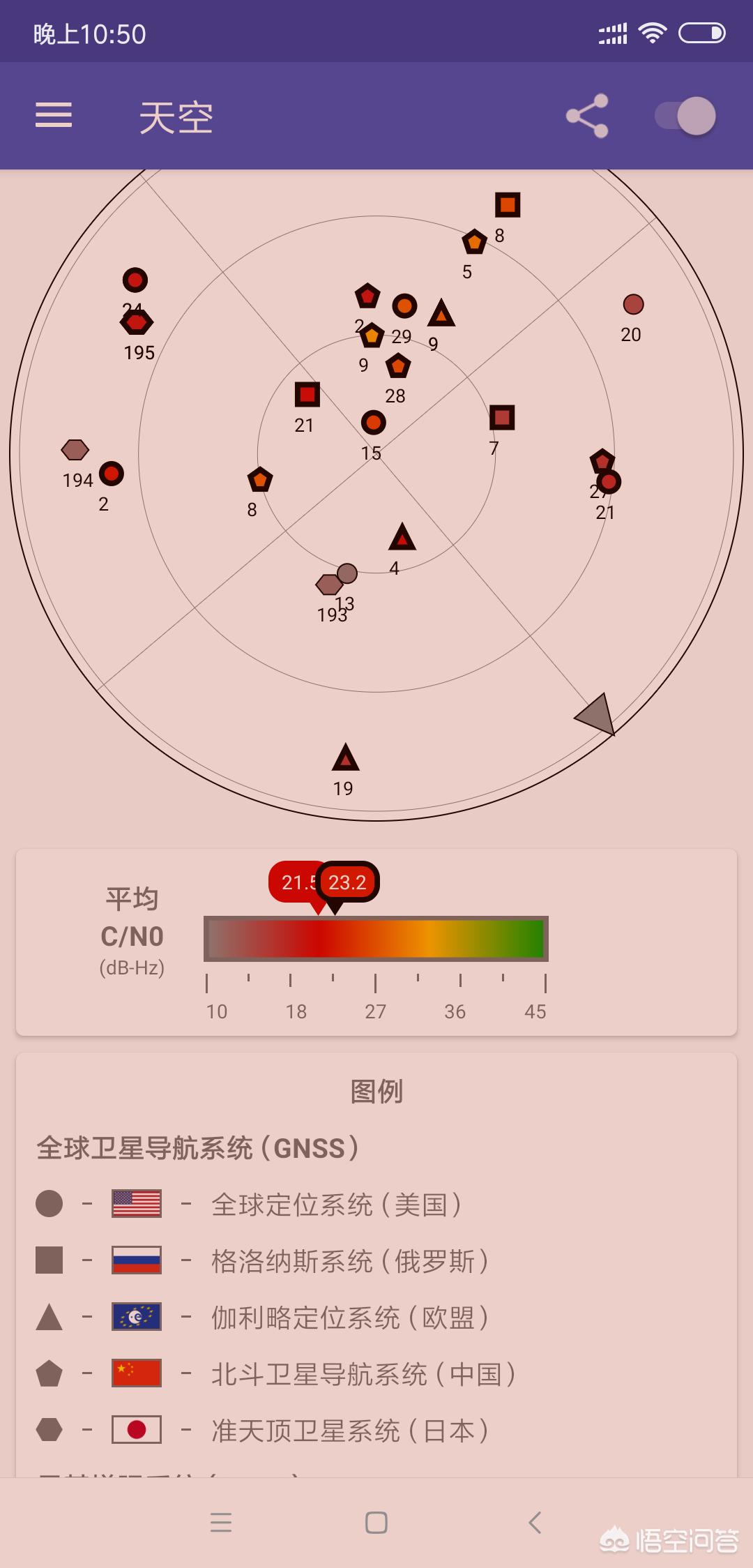
Task: Go back using the system back button
Action: tap(535, 1523)
